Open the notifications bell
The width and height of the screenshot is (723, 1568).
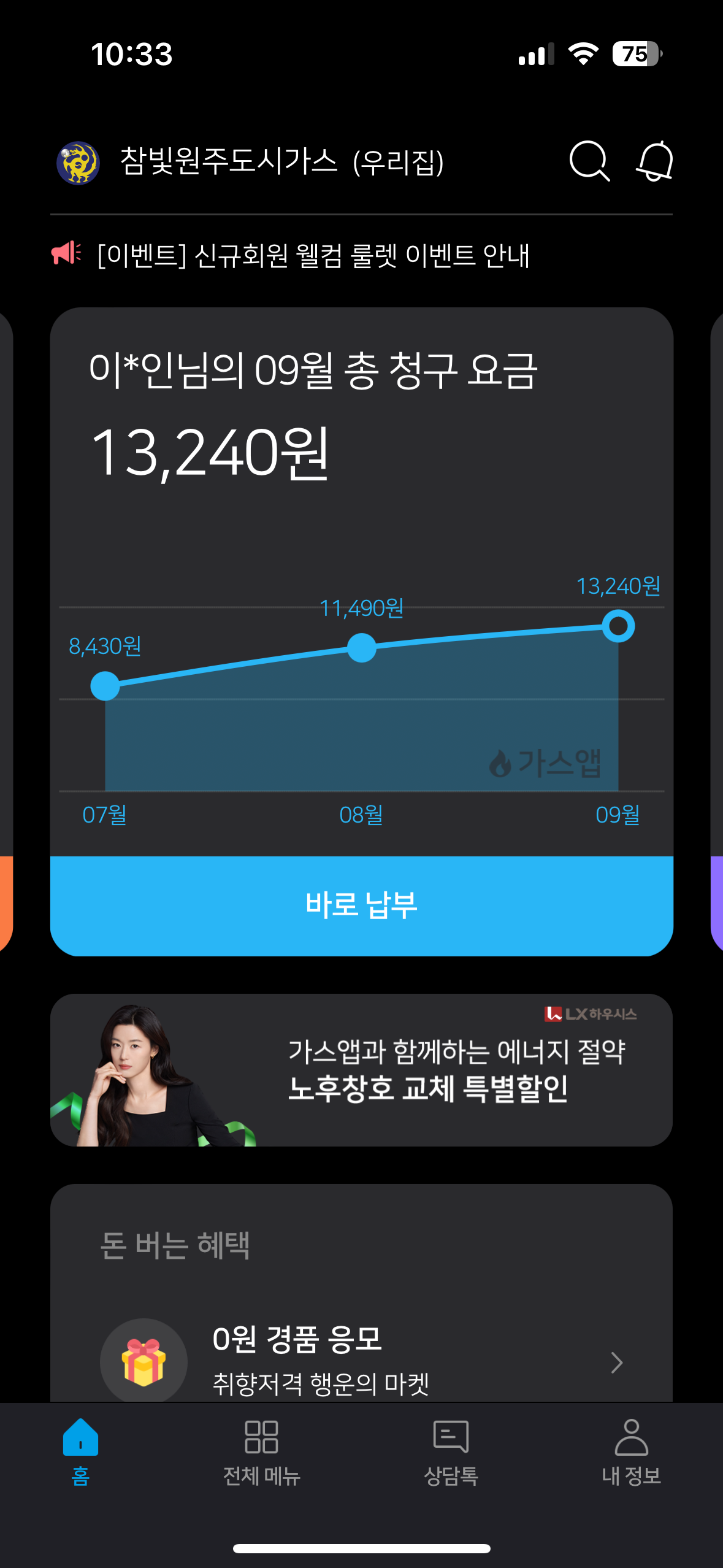point(654,161)
